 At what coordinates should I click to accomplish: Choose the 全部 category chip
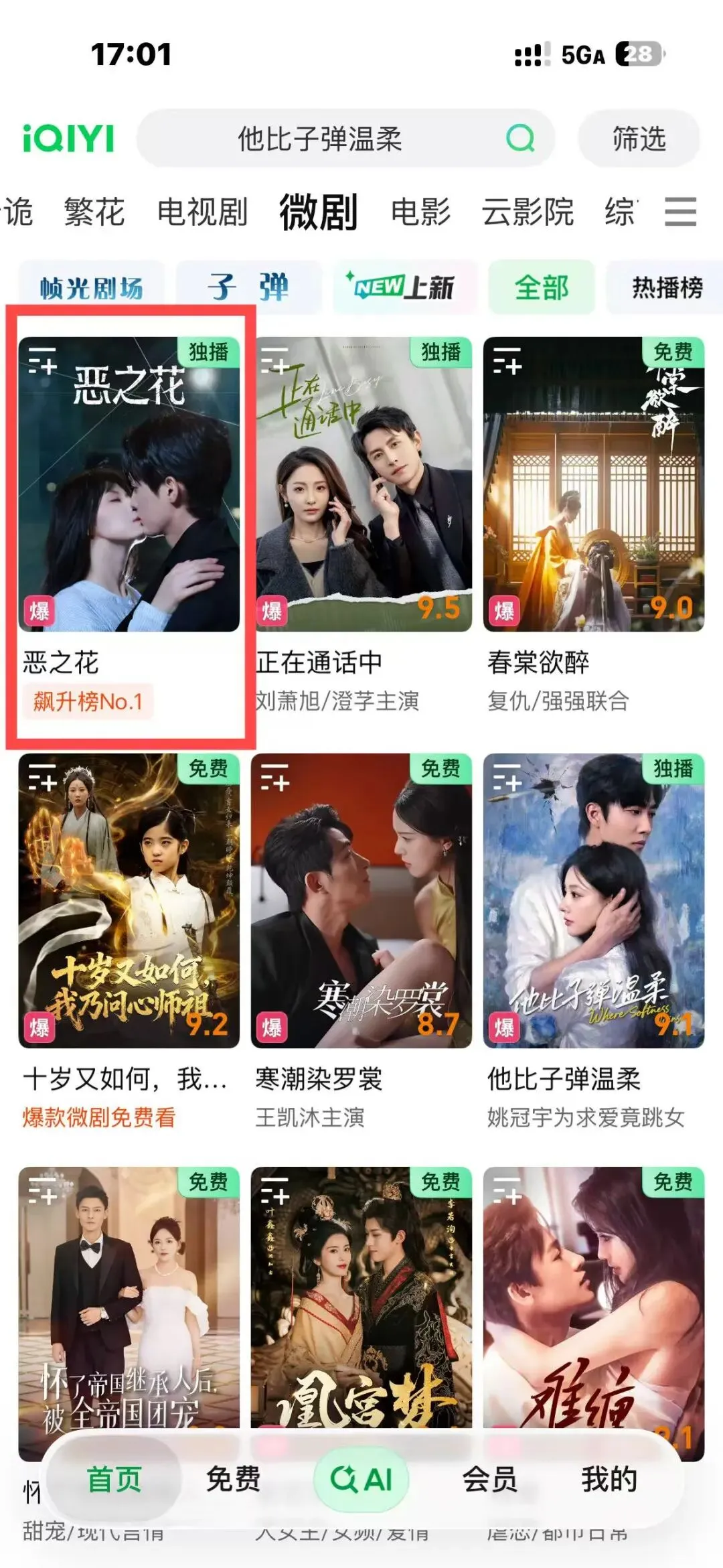542,288
